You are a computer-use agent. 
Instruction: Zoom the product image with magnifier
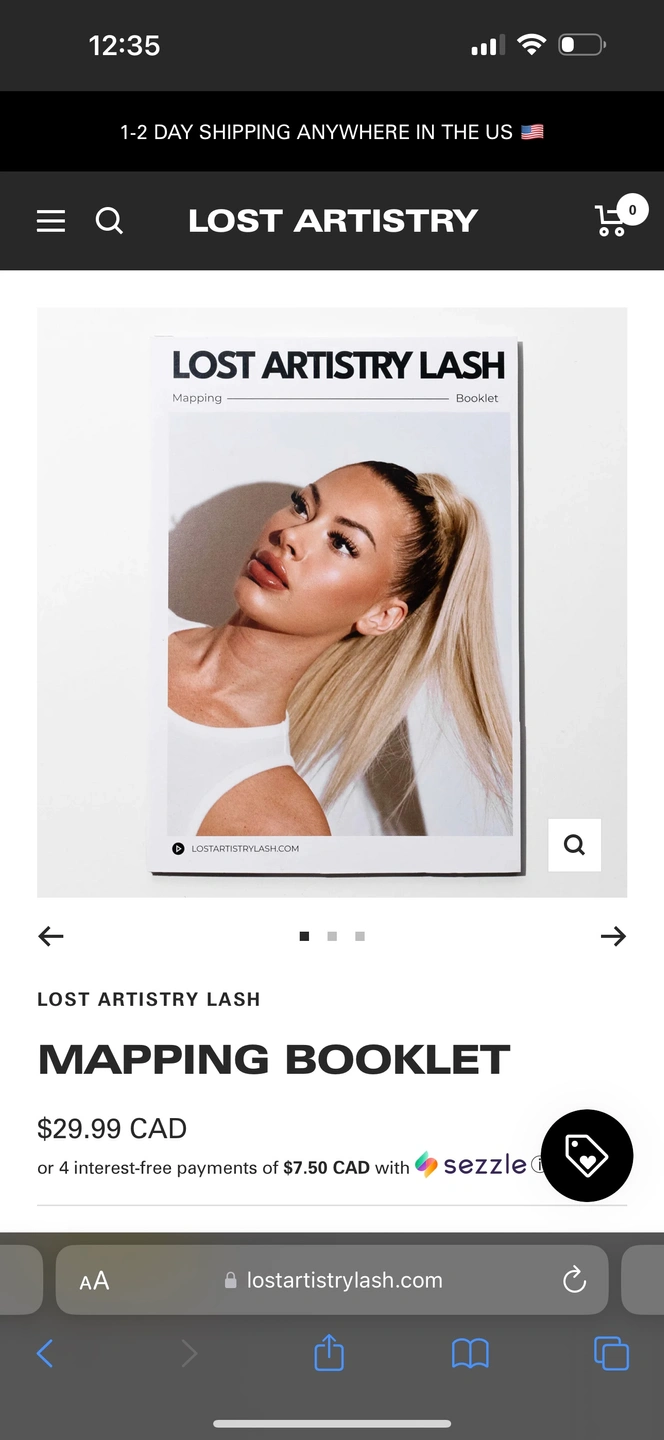click(x=574, y=845)
